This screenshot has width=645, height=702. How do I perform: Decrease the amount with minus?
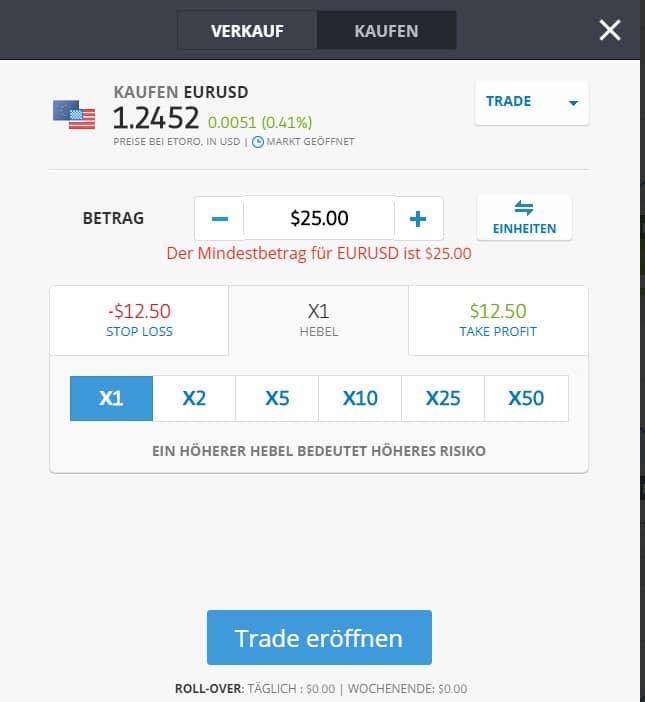click(220, 218)
